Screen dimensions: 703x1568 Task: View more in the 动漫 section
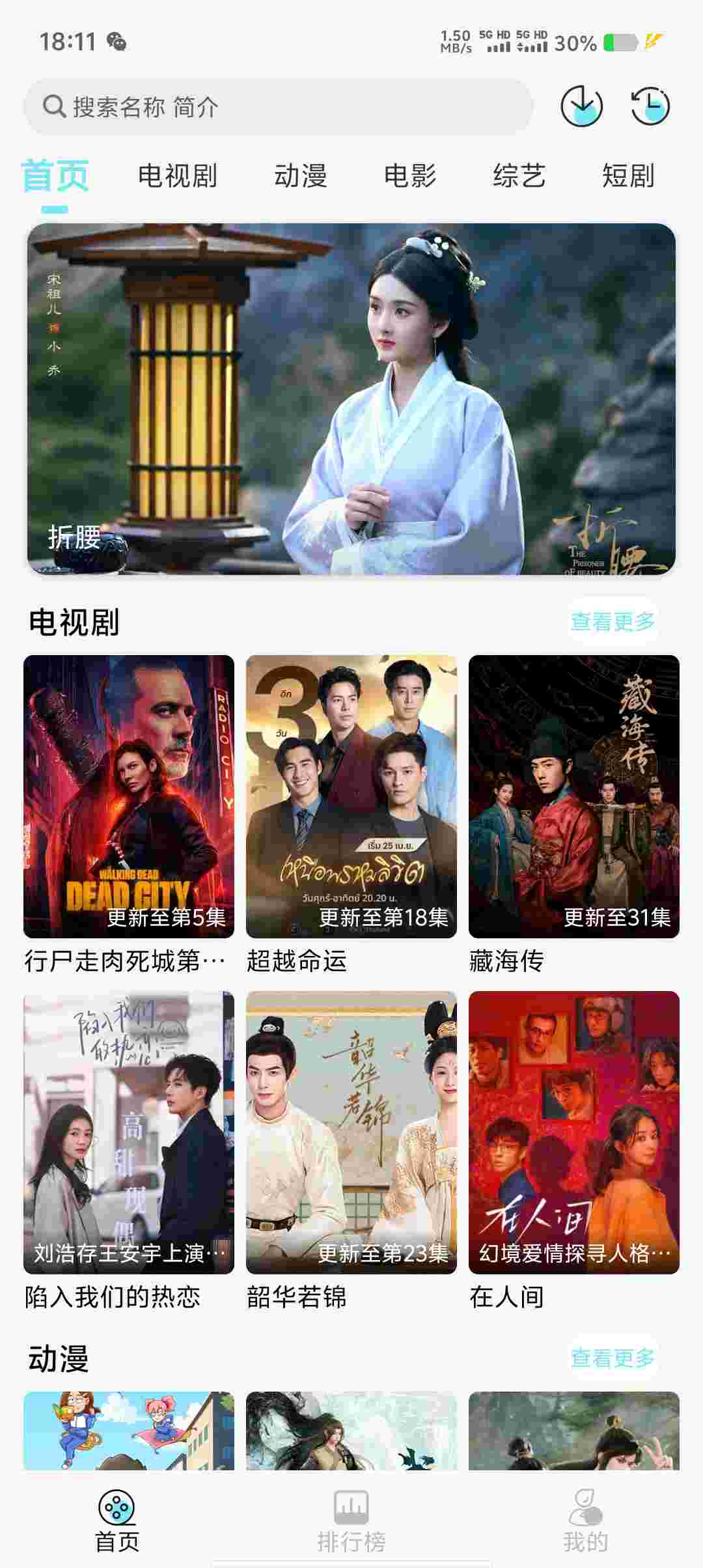pos(613,1358)
